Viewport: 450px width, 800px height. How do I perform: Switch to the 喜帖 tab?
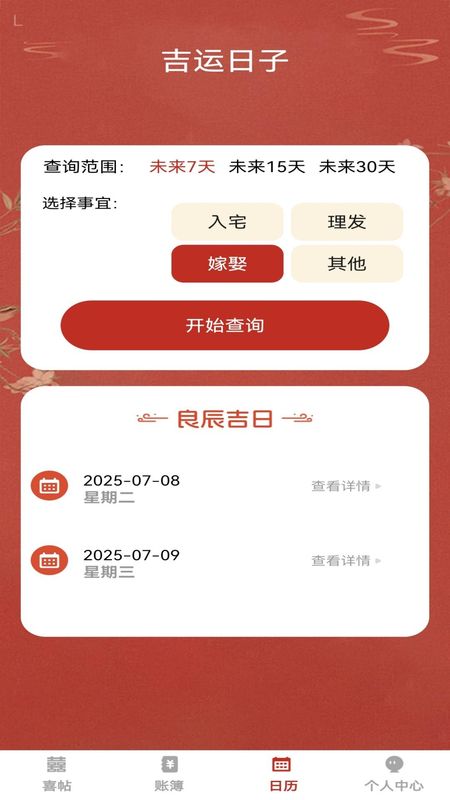coord(57,774)
